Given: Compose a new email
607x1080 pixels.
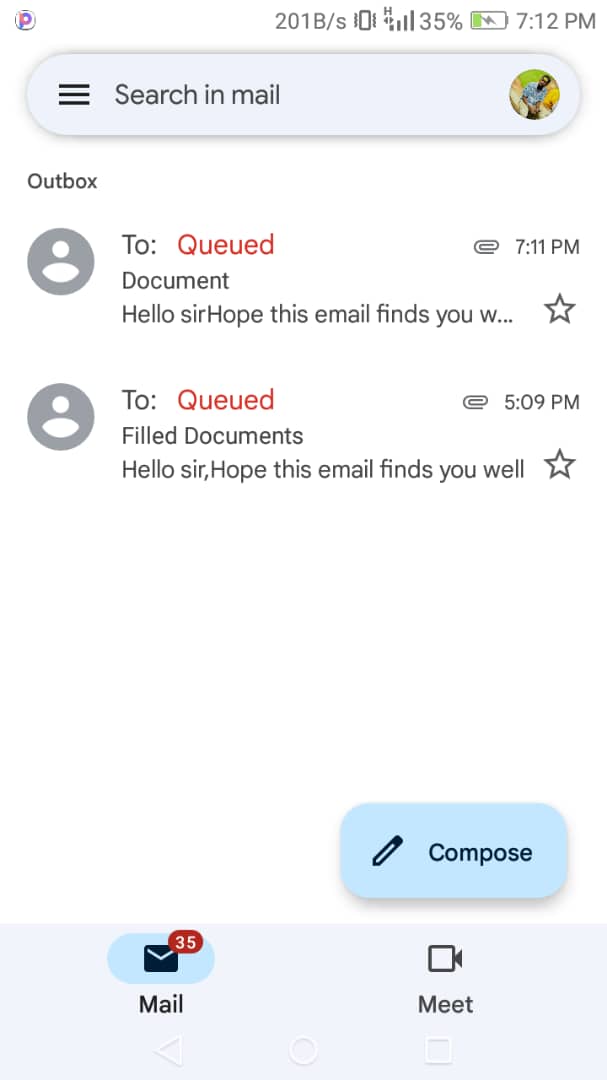Looking at the screenshot, I should [x=454, y=852].
